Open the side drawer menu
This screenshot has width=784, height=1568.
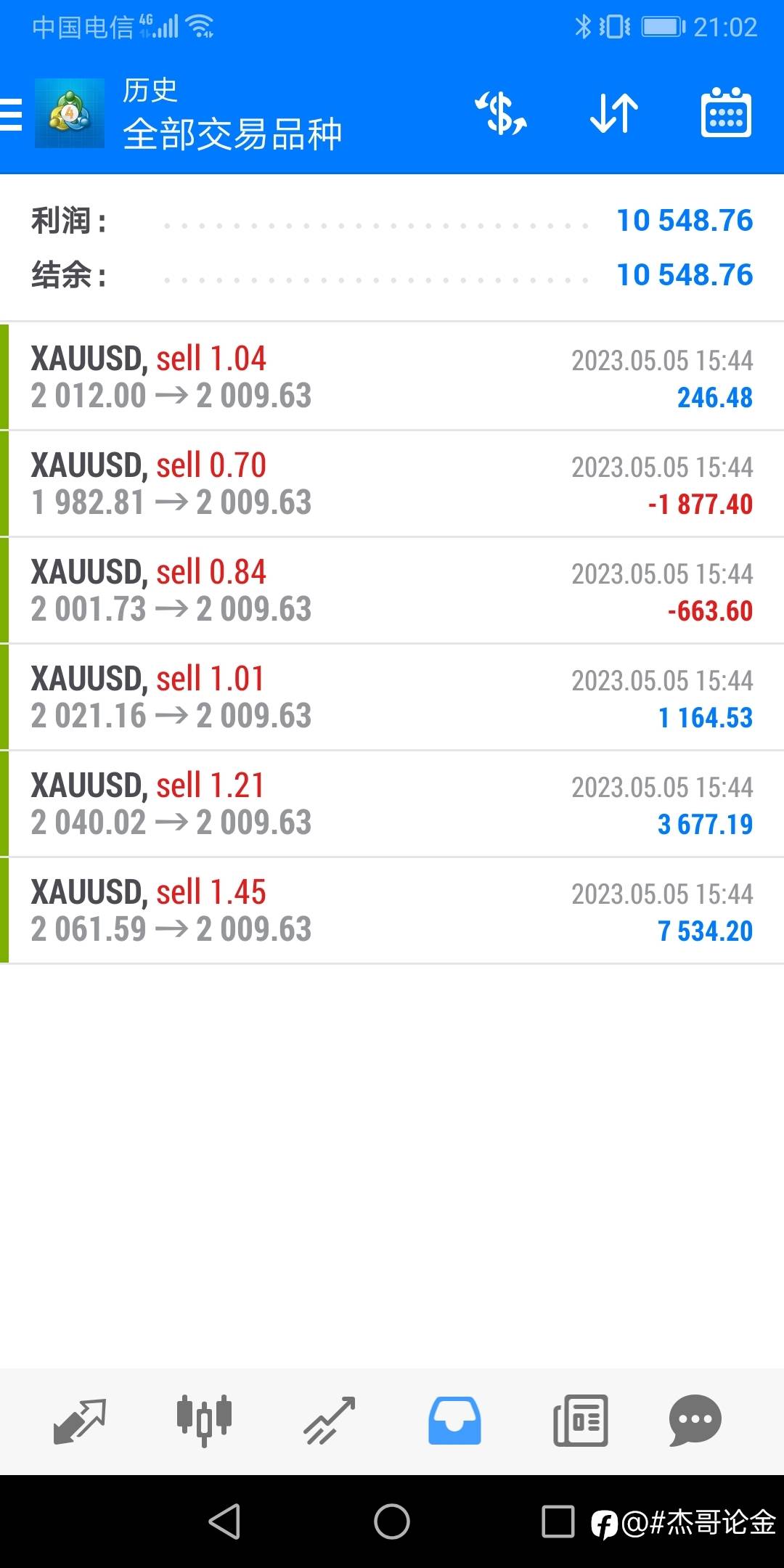point(12,115)
